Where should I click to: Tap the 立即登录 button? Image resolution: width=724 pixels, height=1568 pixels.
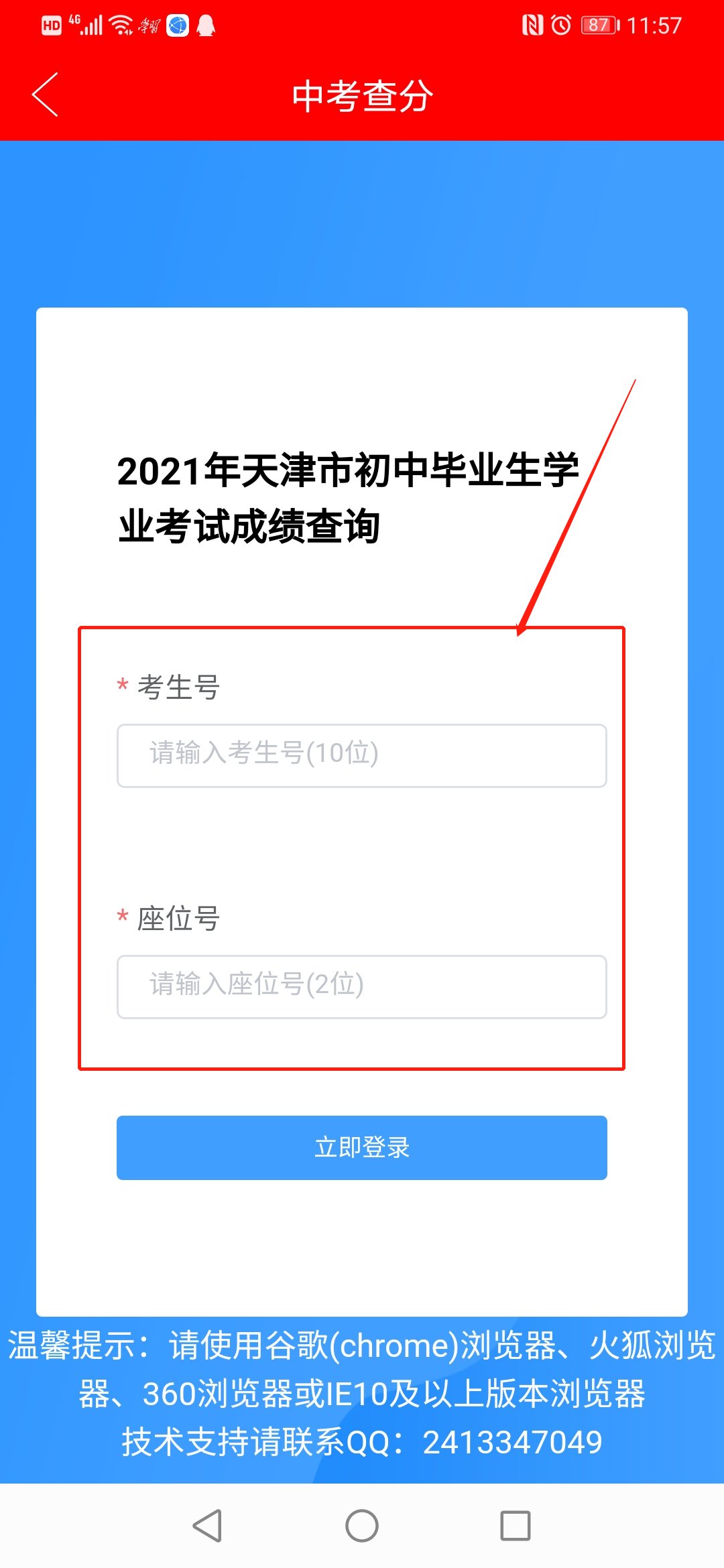(362, 1147)
